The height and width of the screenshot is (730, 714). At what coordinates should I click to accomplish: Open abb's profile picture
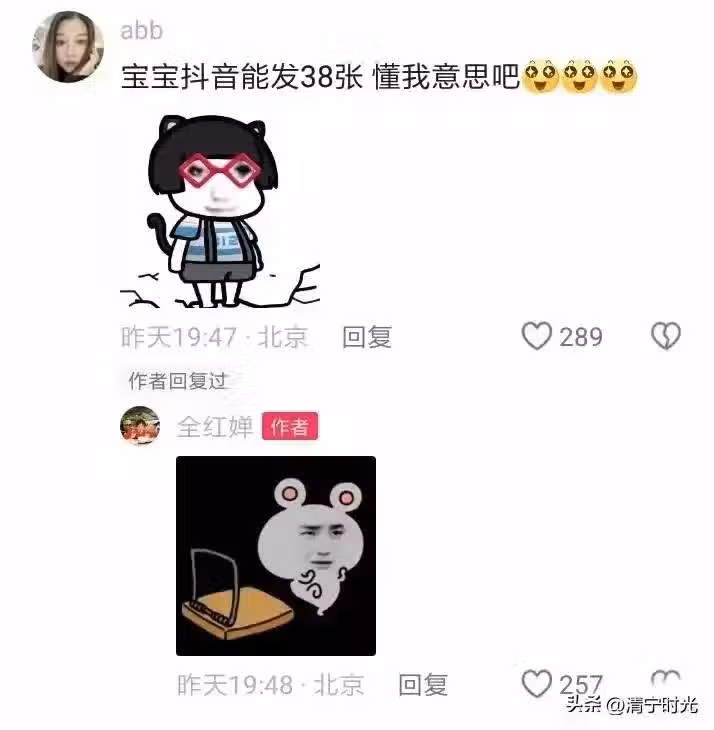68,47
